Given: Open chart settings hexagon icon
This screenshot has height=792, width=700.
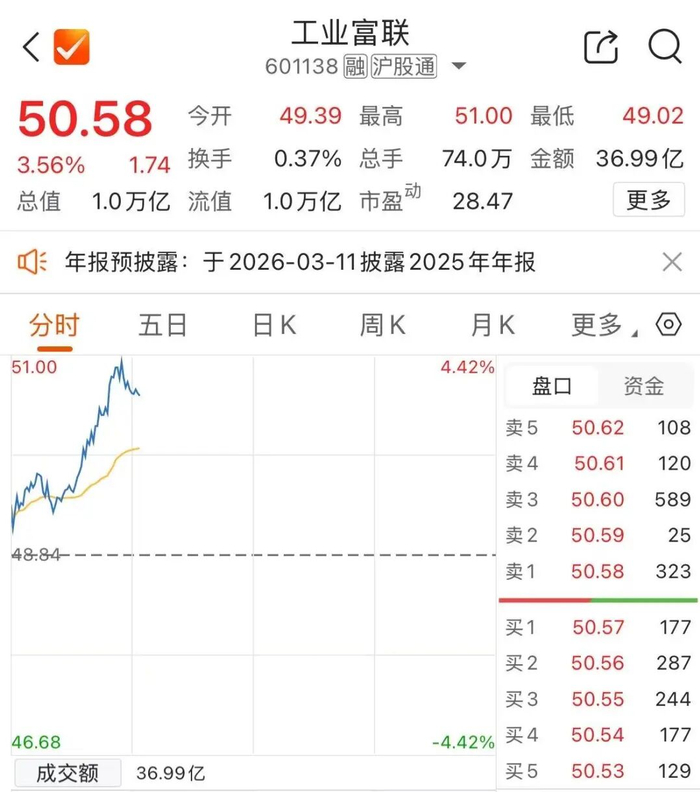Looking at the screenshot, I should click(x=668, y=324).
